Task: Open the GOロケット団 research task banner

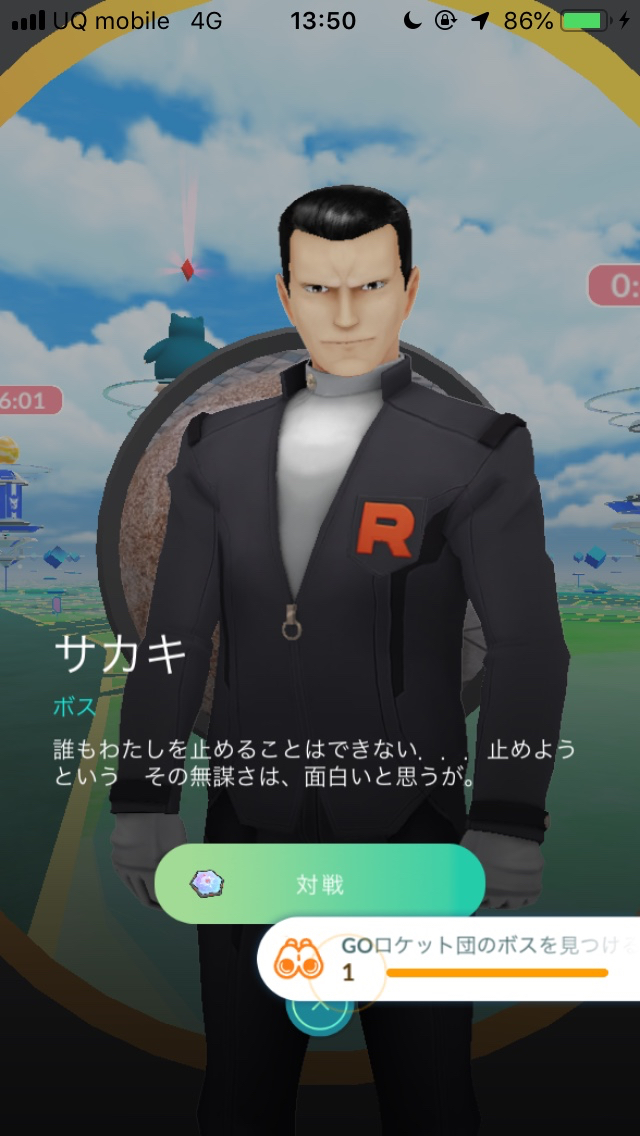Action: click(470, 958)
